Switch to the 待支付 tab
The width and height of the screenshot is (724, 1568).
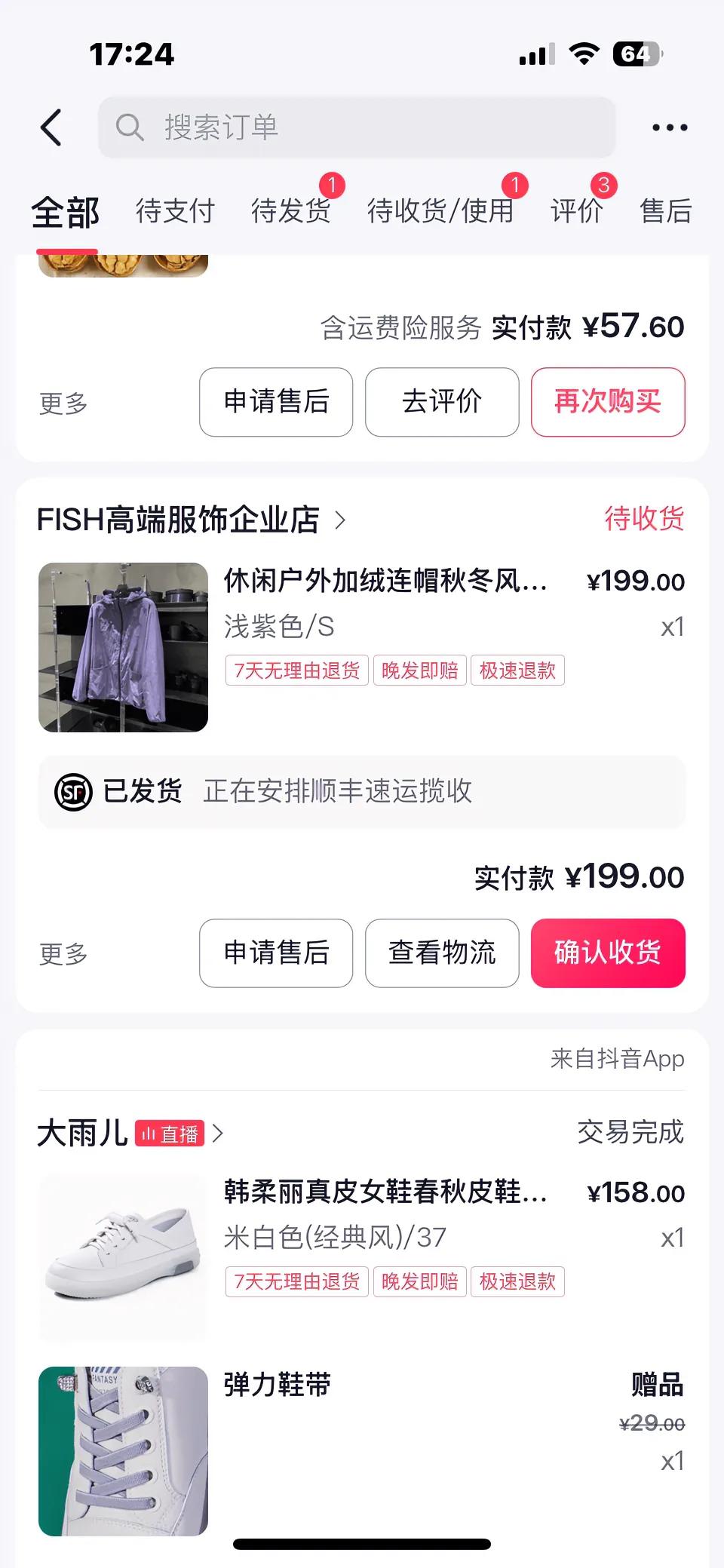[174, 211]
